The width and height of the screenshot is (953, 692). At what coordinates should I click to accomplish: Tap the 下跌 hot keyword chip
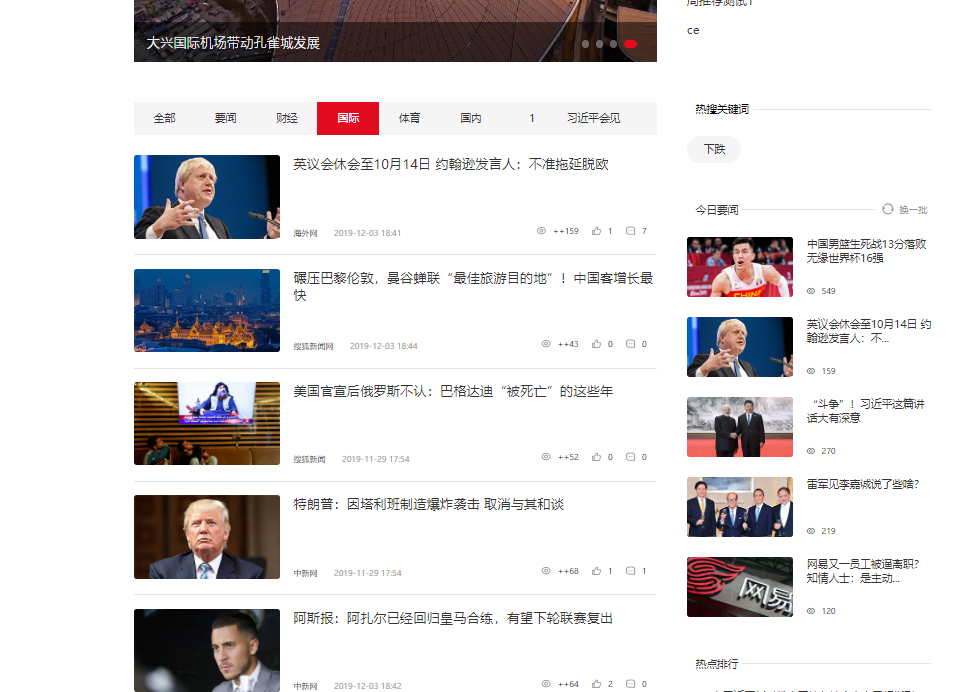click(x=714, y=149)
